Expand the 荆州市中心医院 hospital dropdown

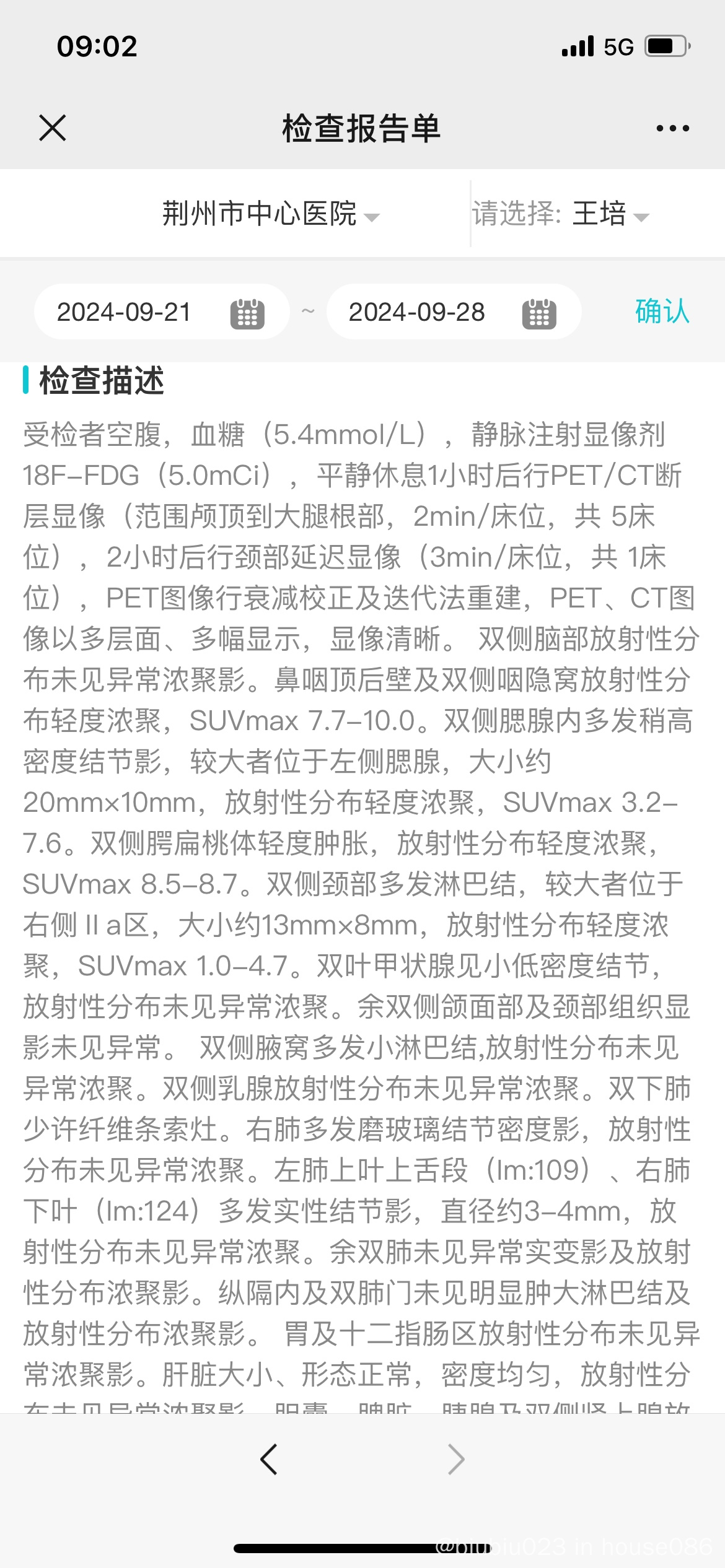[271, 214]
